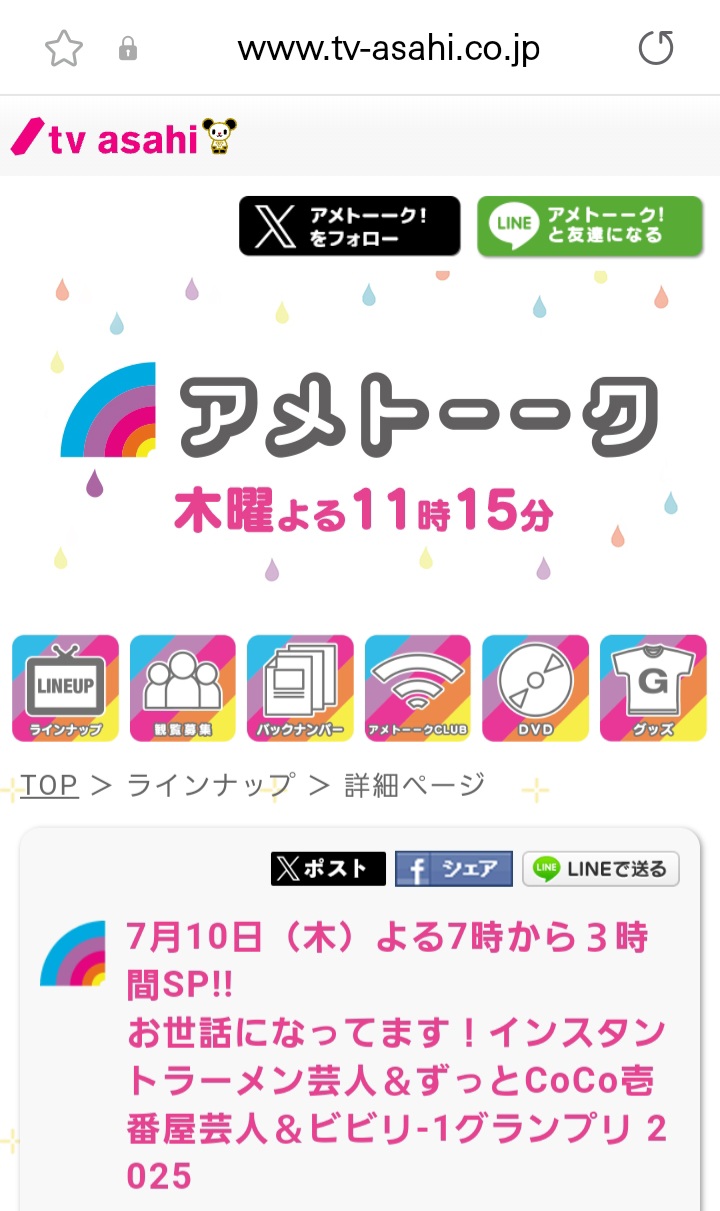Tap the URL address bar
This screenshot has height=1211, width=720.
[x=388, y=48]
